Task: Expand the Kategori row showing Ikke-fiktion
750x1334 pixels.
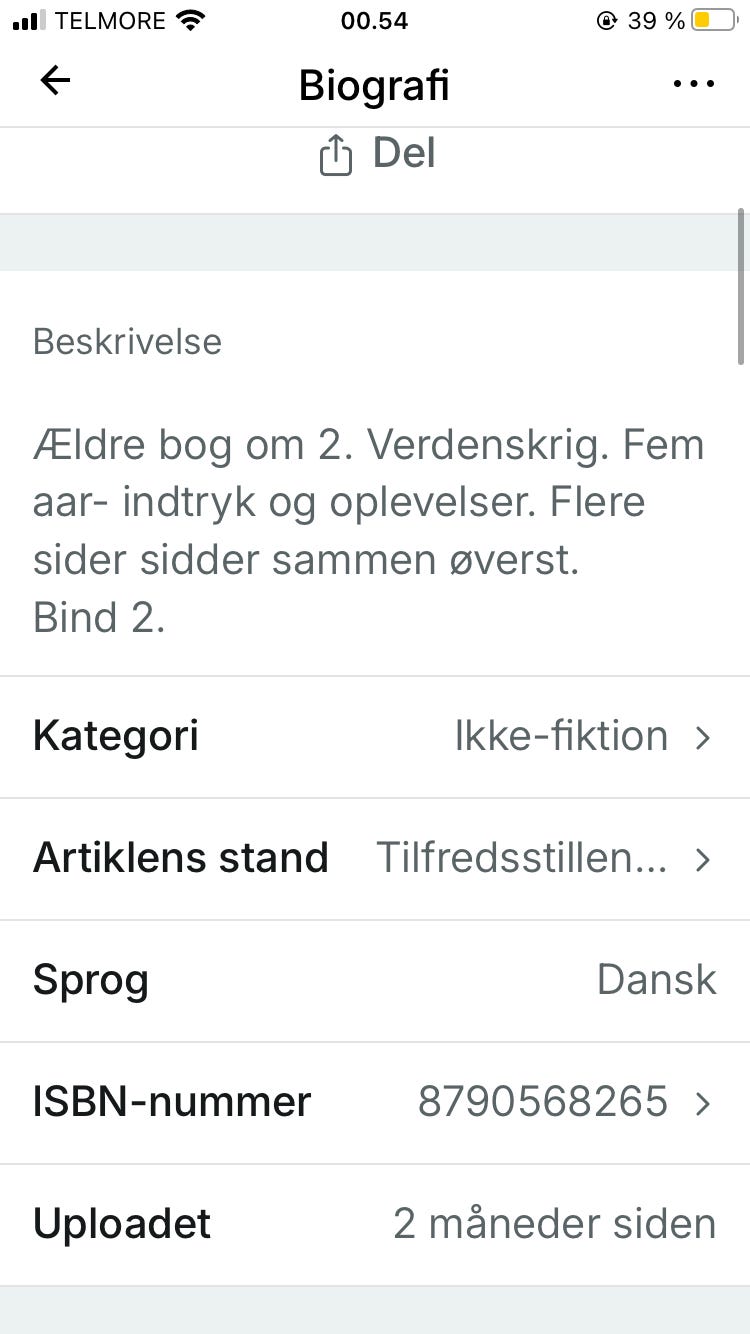Action: 375,736
